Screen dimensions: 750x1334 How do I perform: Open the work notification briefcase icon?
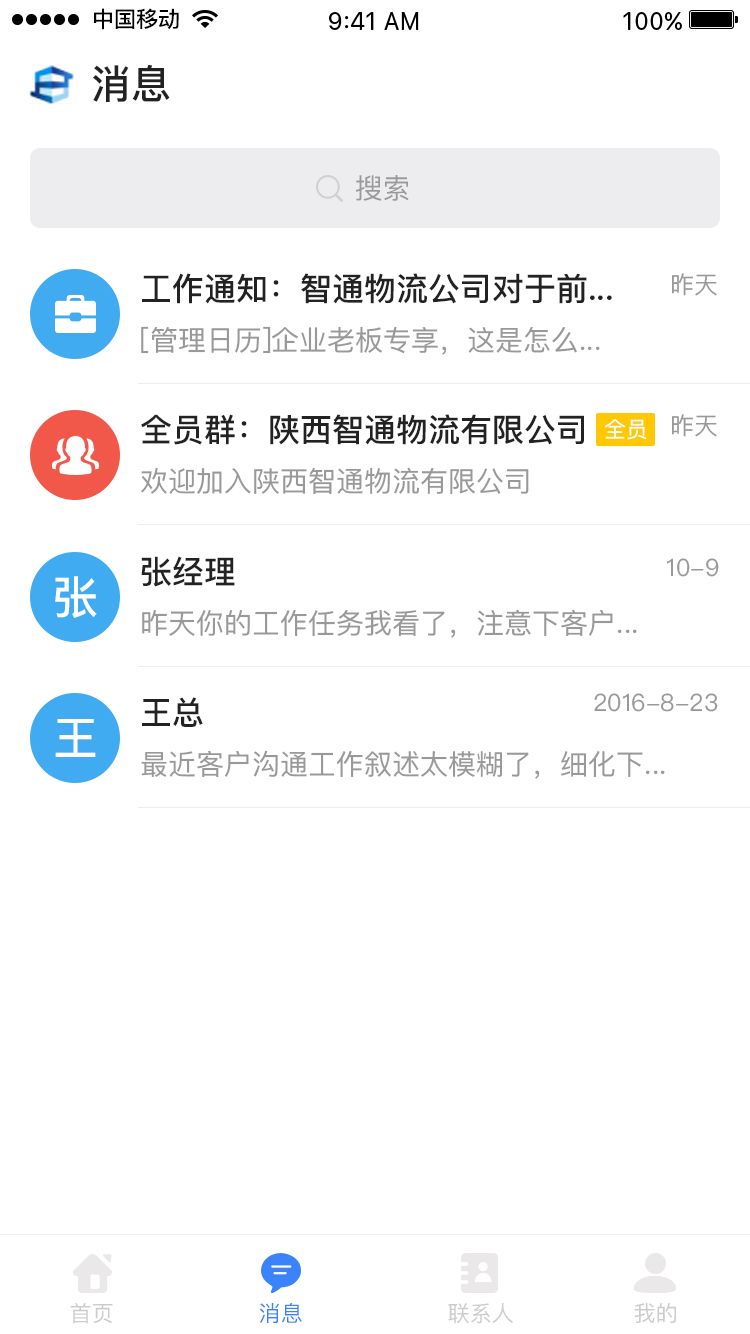tap(75, 313)
